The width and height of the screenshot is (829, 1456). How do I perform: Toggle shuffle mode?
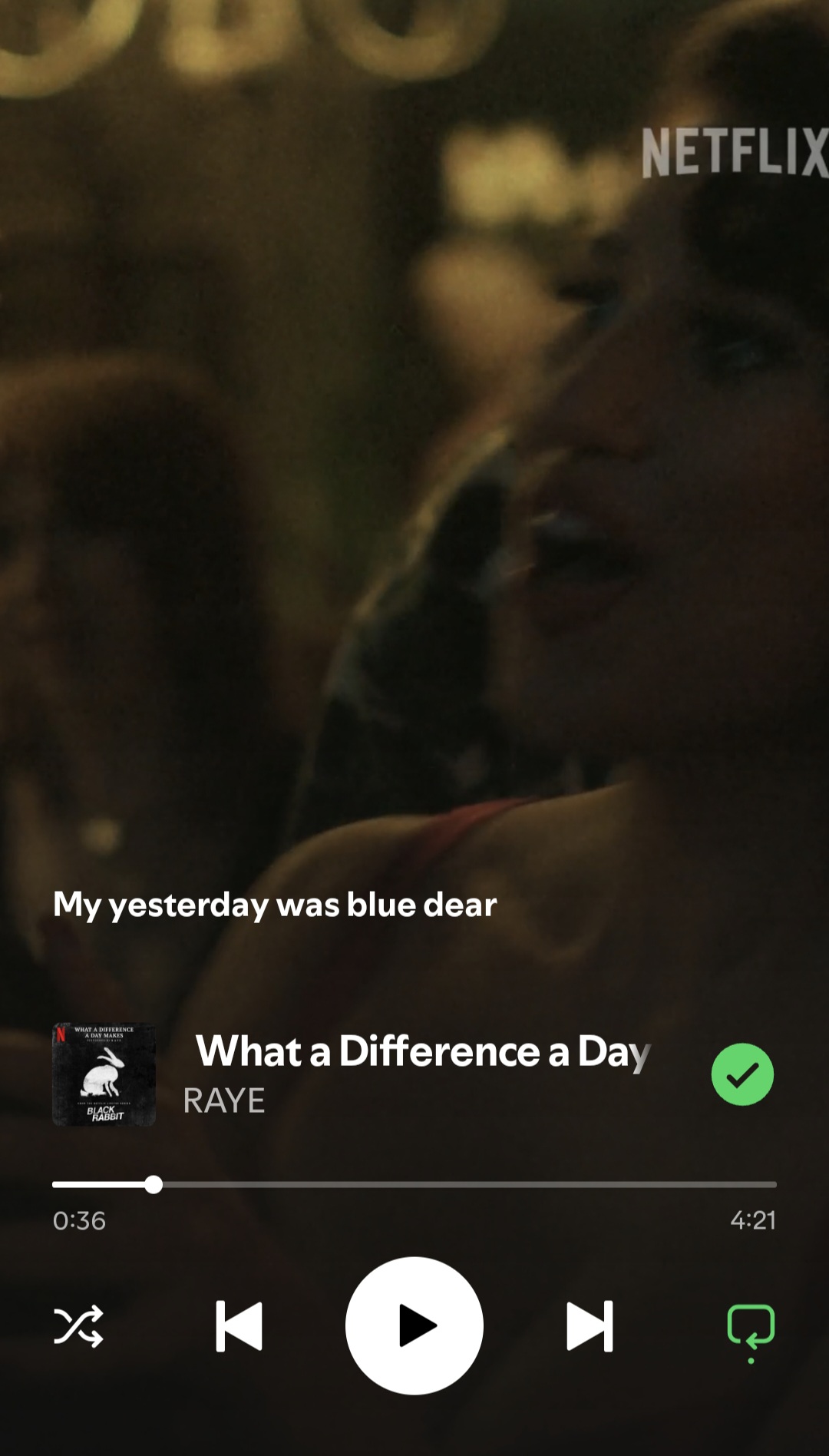78,1325
